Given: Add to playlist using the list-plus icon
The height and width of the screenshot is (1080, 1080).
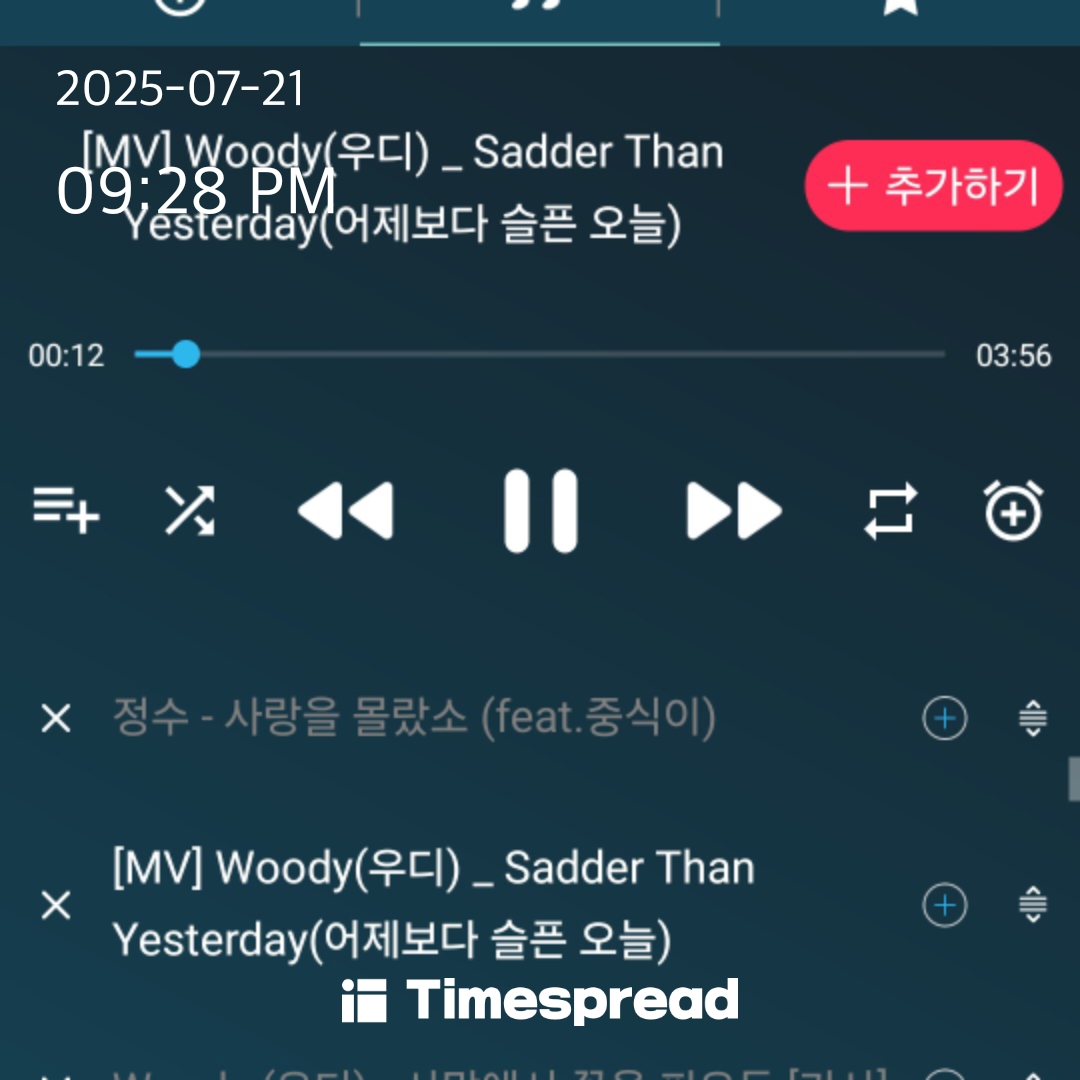Looking at the screenshot, I should tap(66, 511).
